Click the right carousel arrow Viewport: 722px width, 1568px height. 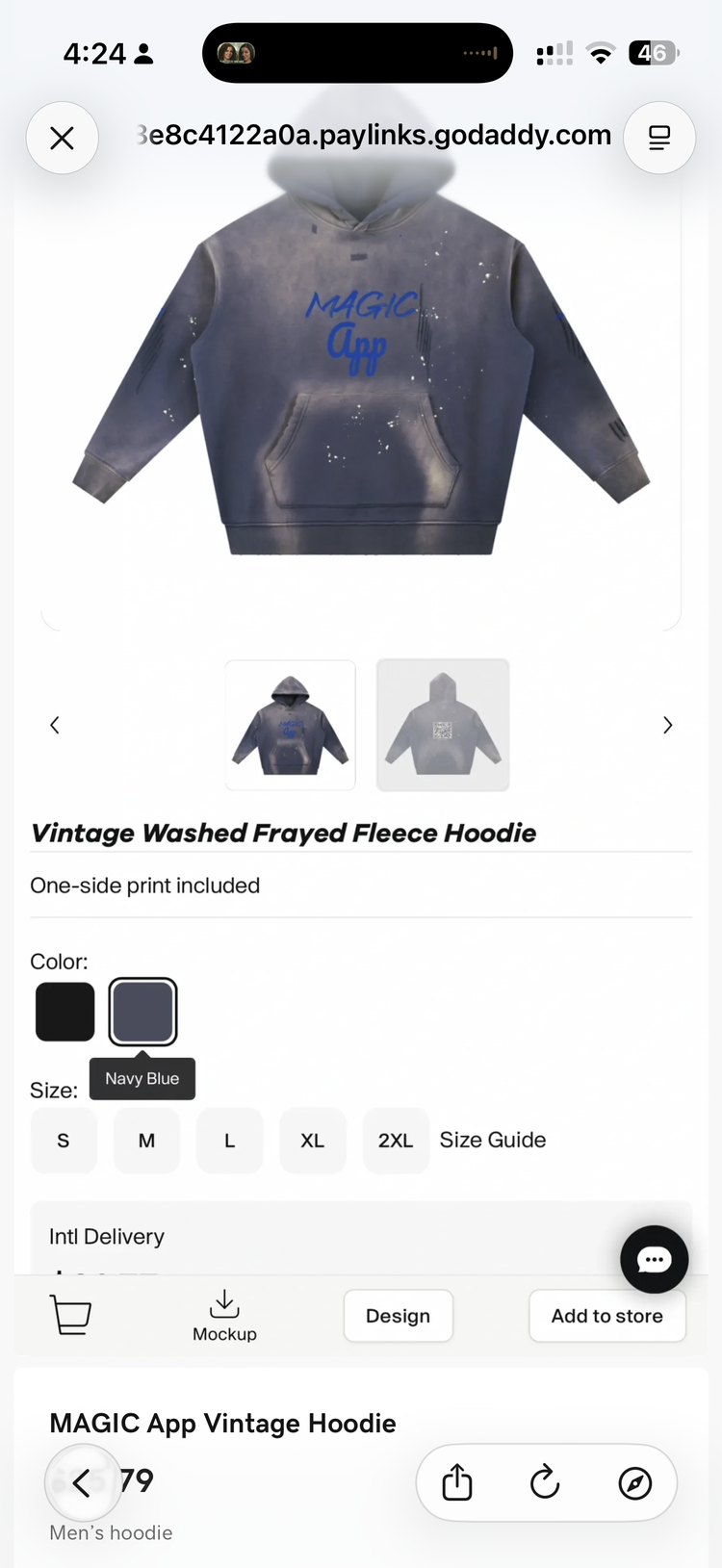667,725
